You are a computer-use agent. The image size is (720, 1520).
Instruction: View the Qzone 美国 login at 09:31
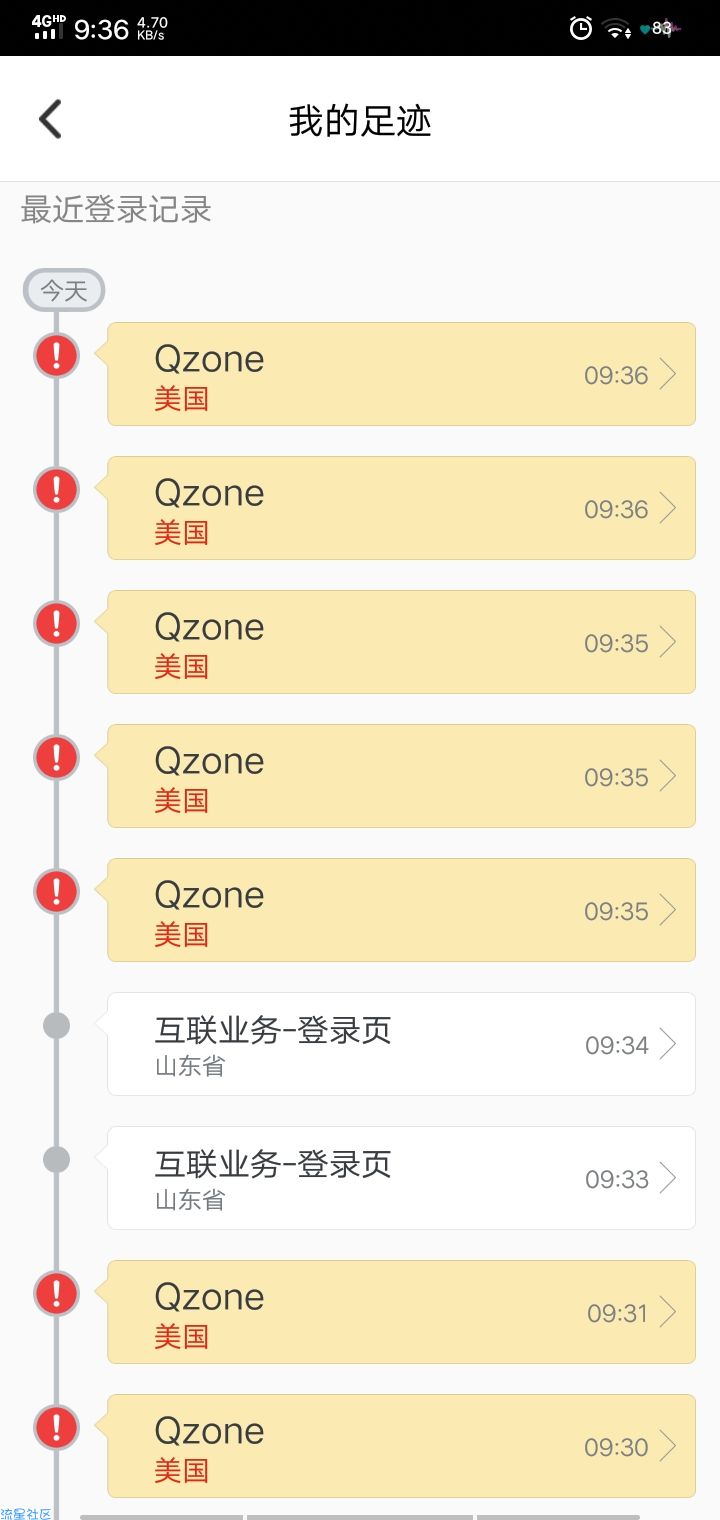(x=401, y=1312)
